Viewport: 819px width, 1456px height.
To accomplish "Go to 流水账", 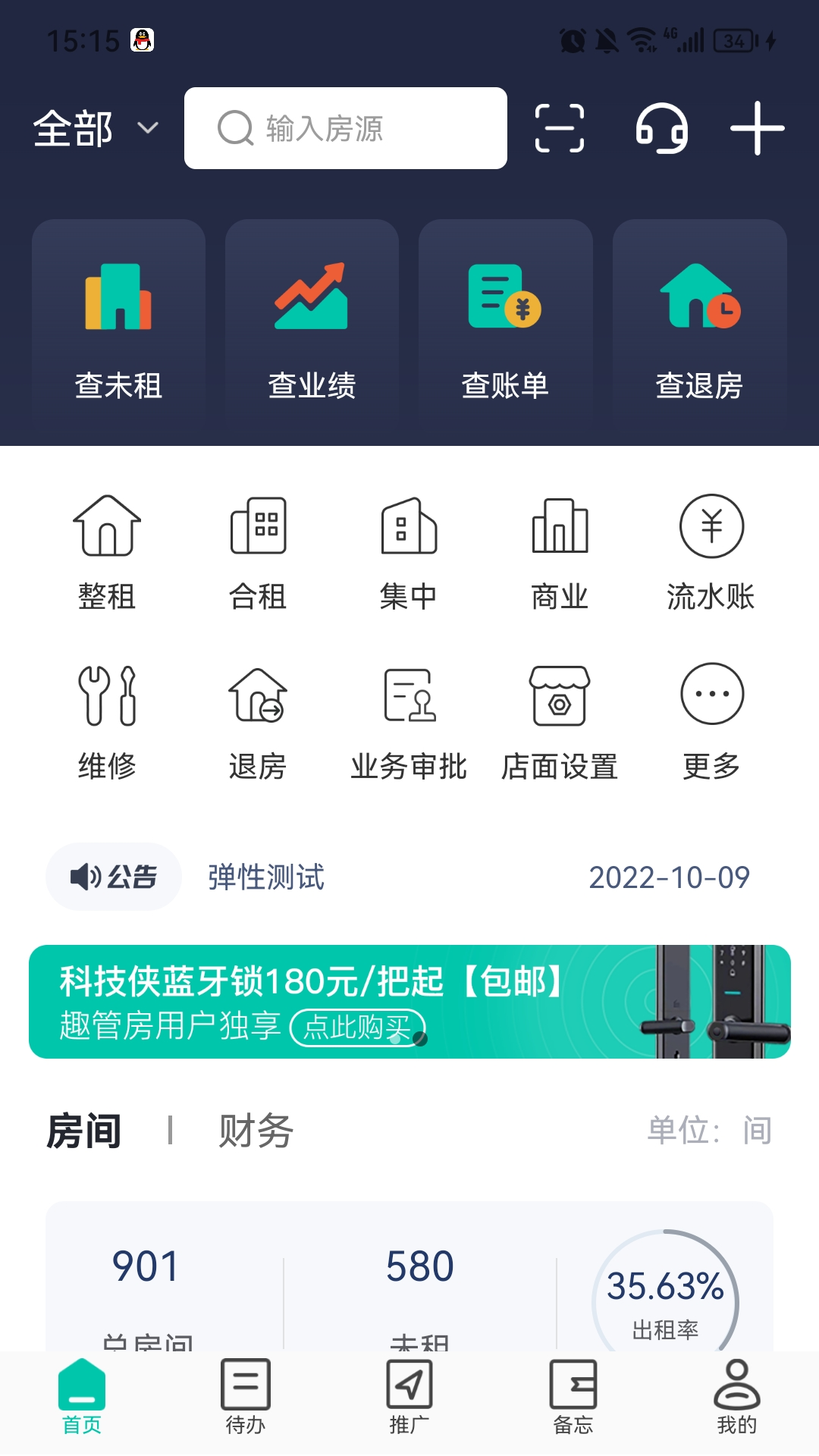I will [x=711, y=552].
